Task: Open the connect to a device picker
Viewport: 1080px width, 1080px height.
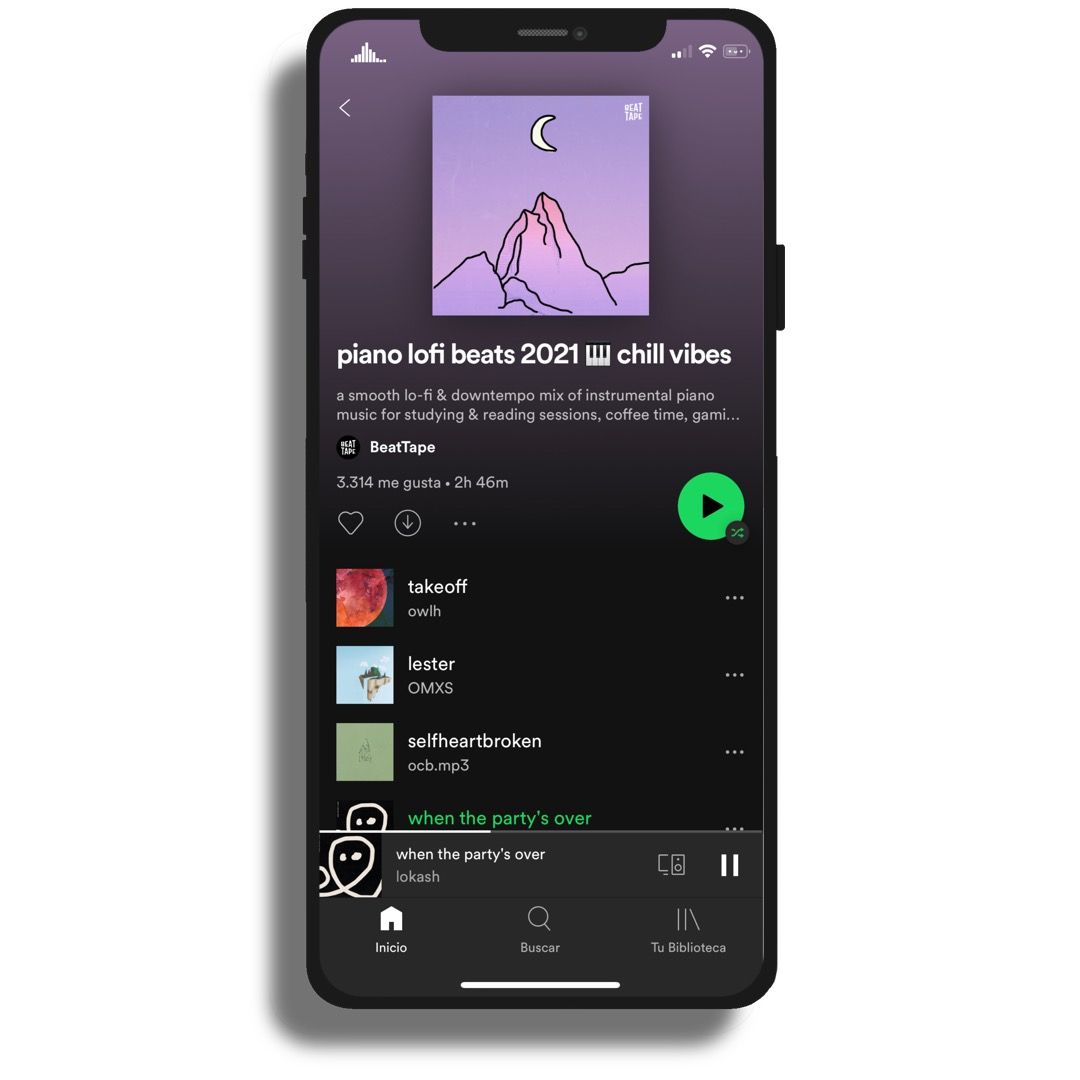Action: click(671, 865)
